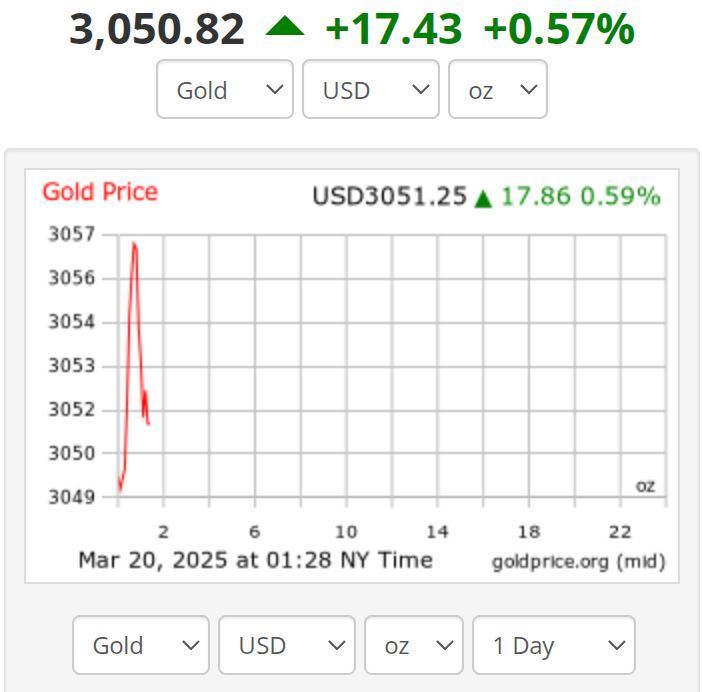
Task: Change the oz unit dropdown above the chart
Action: [498, 89]
